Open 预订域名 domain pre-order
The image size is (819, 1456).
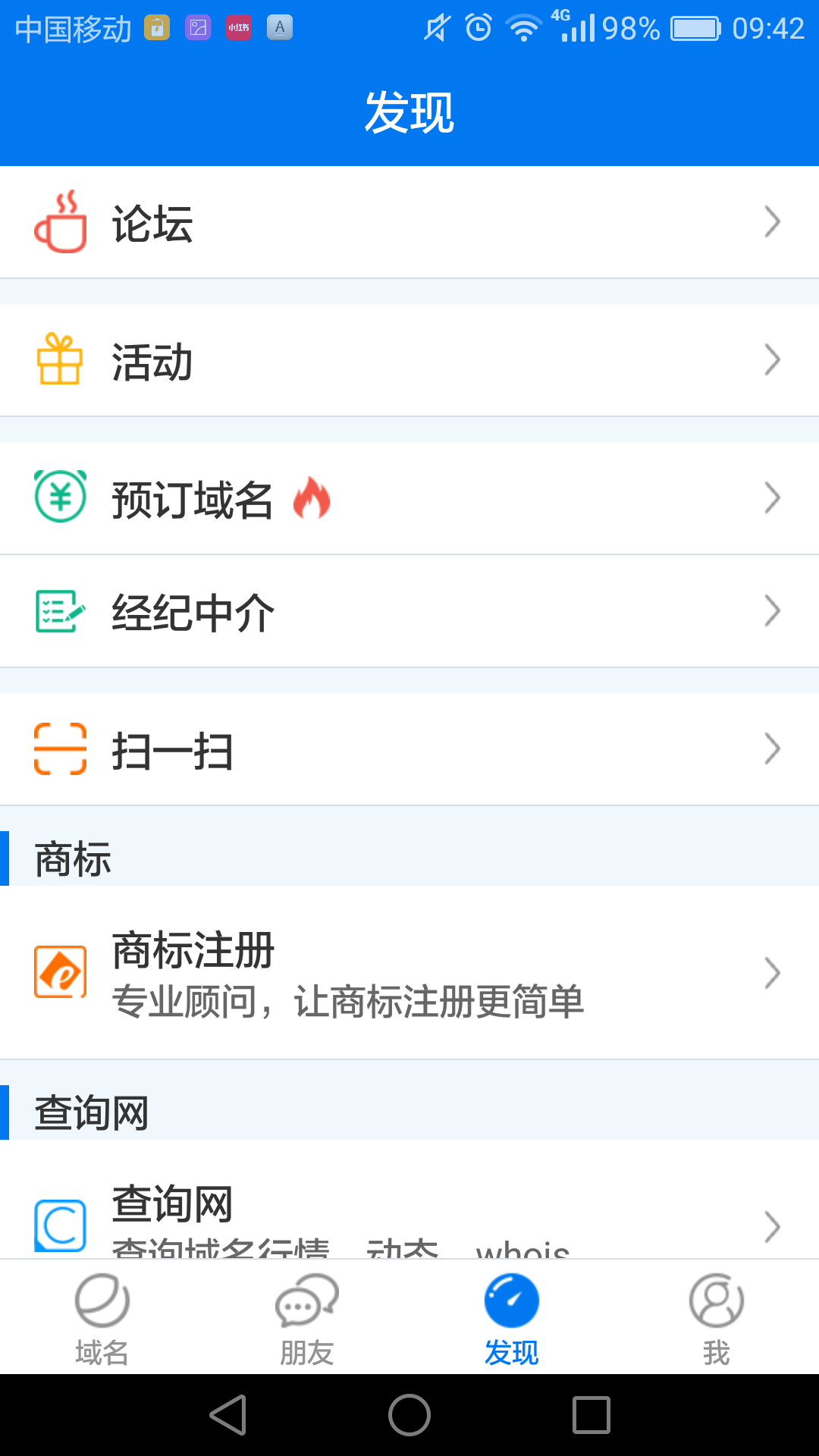pyautogui.click(x=409, y=498)
